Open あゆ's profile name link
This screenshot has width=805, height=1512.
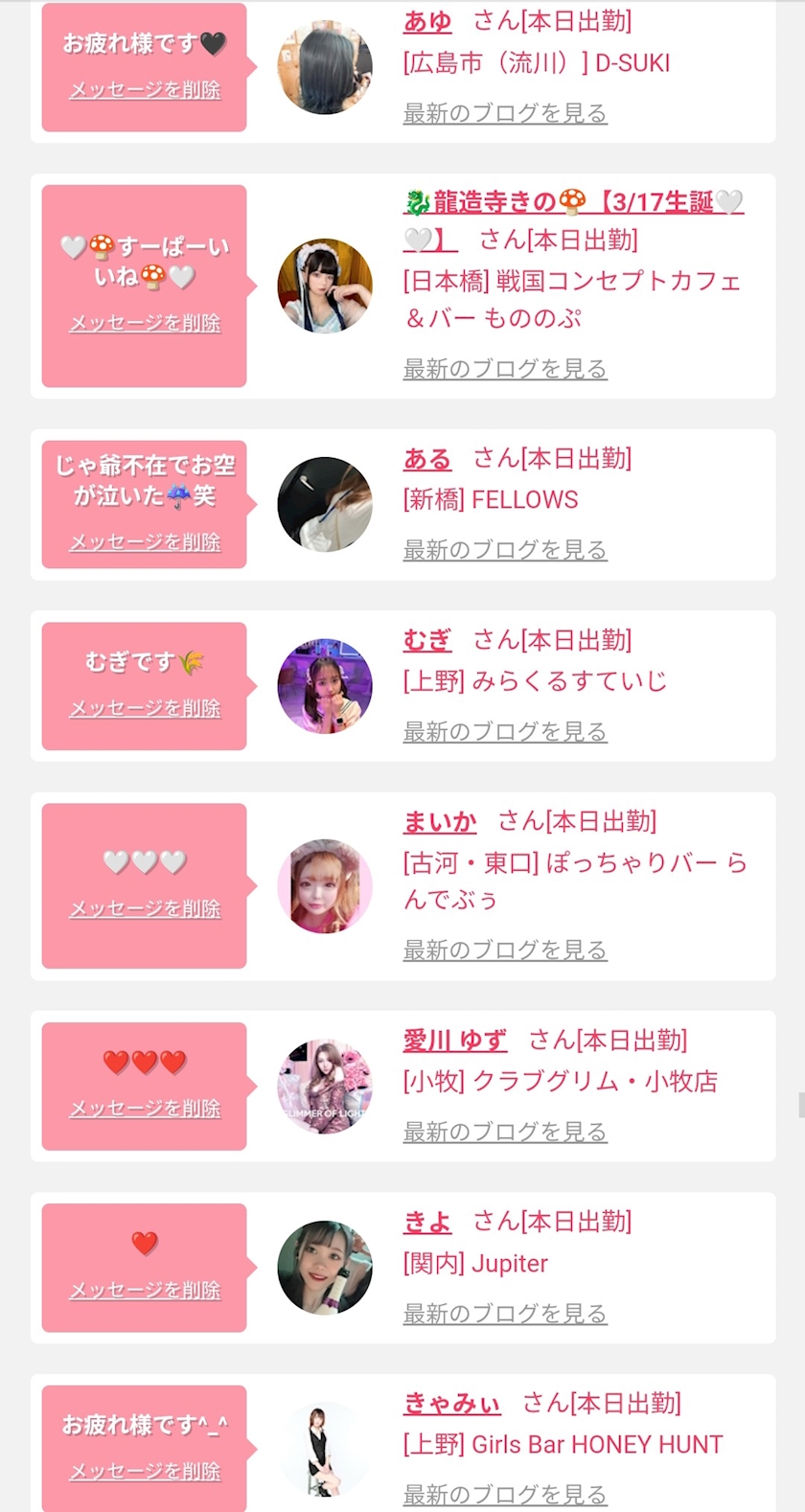coord(427,21)
